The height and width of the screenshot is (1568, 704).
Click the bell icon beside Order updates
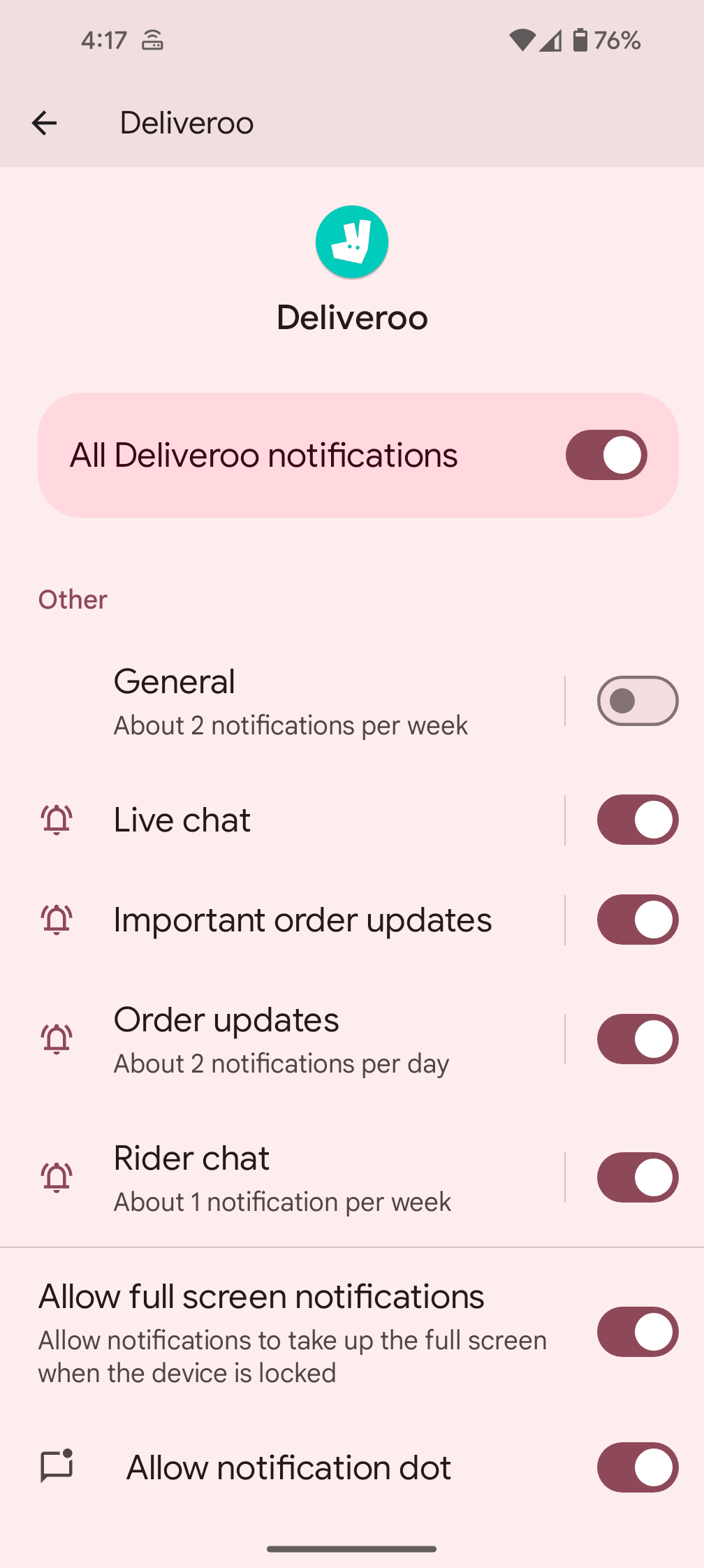(56, 1038)
